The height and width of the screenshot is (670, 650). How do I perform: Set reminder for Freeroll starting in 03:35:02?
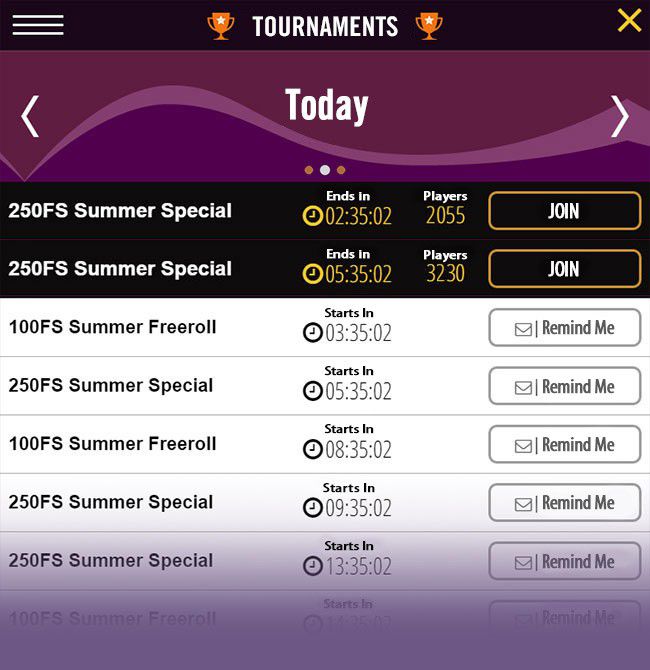coord(564,328)
